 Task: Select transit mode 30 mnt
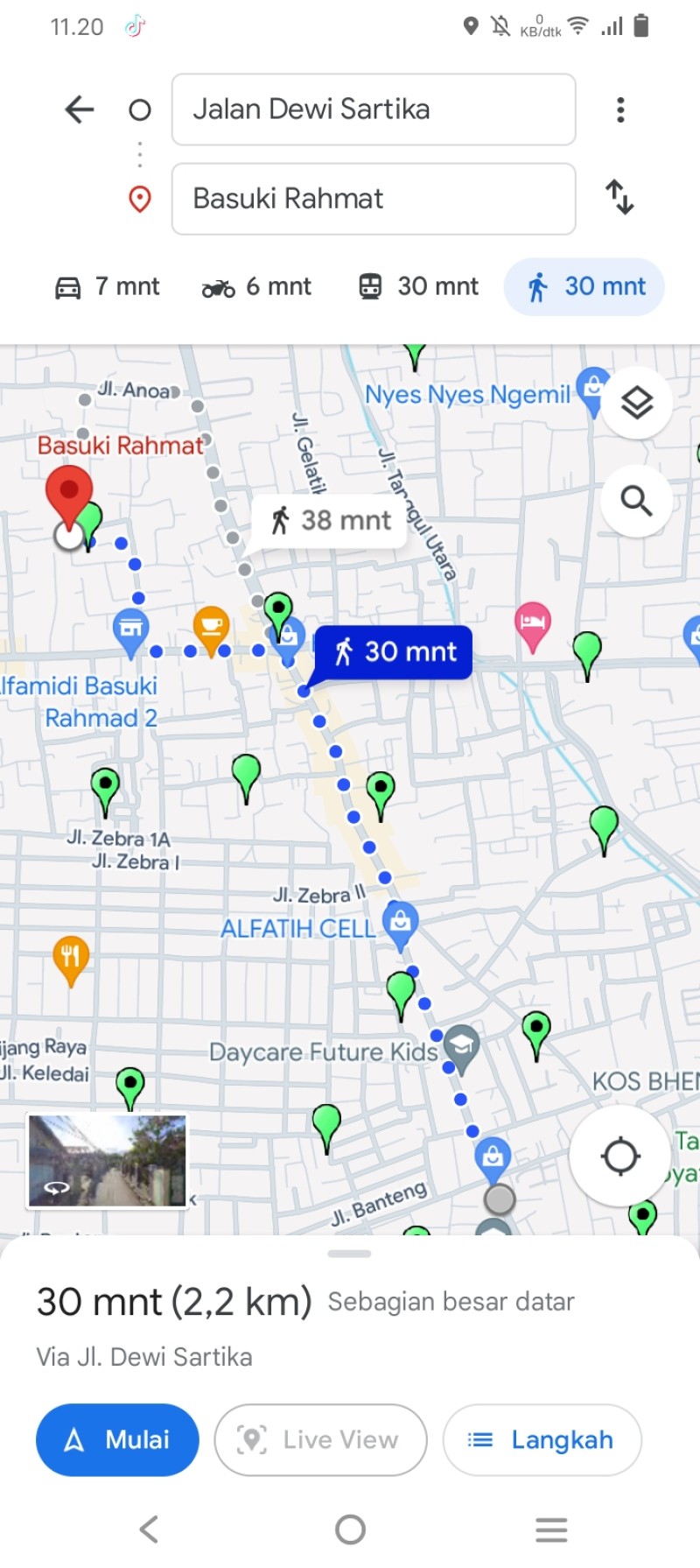tap(418, 286)
